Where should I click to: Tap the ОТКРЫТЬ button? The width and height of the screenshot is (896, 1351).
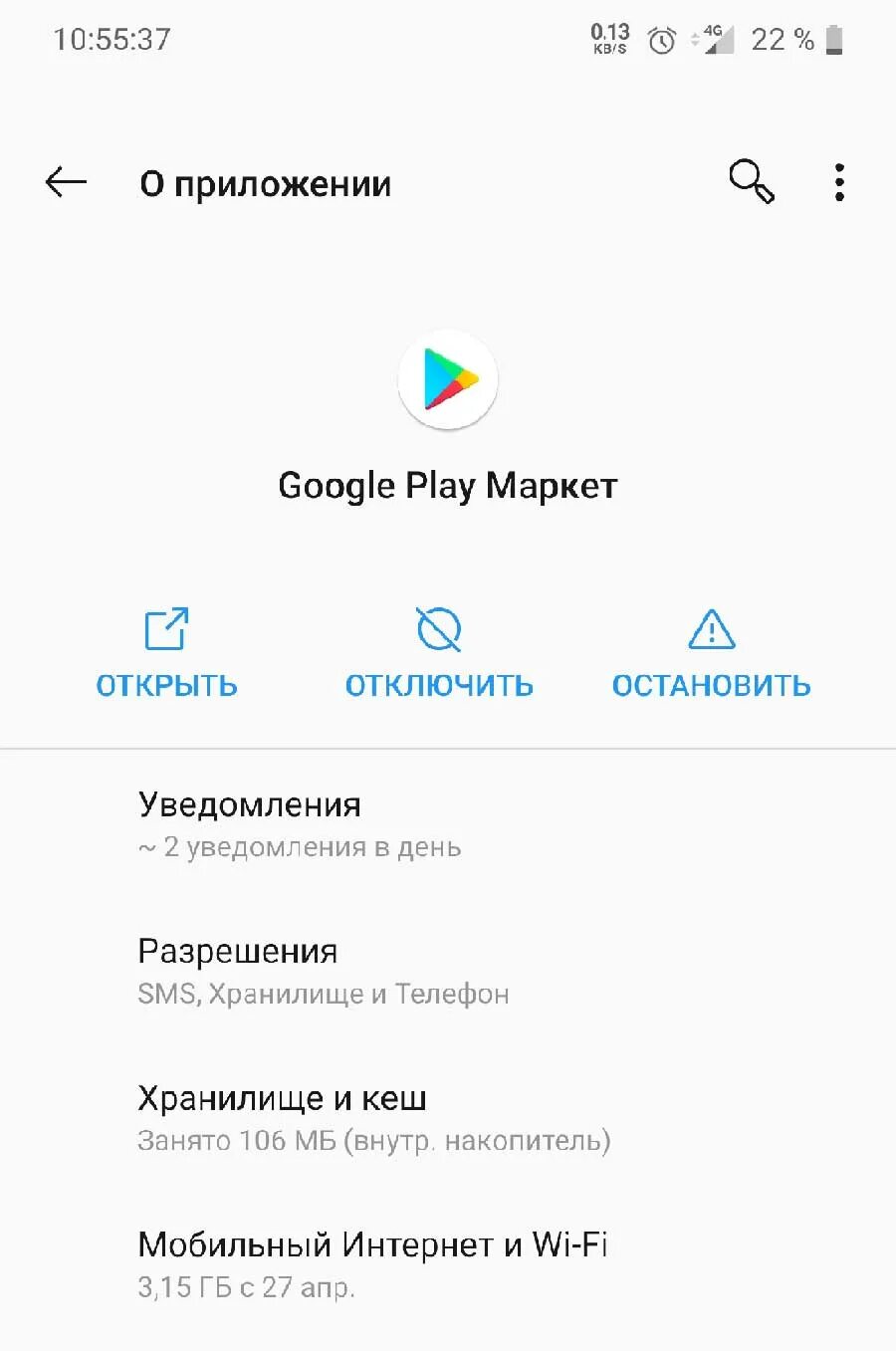(x=166, y=654)
